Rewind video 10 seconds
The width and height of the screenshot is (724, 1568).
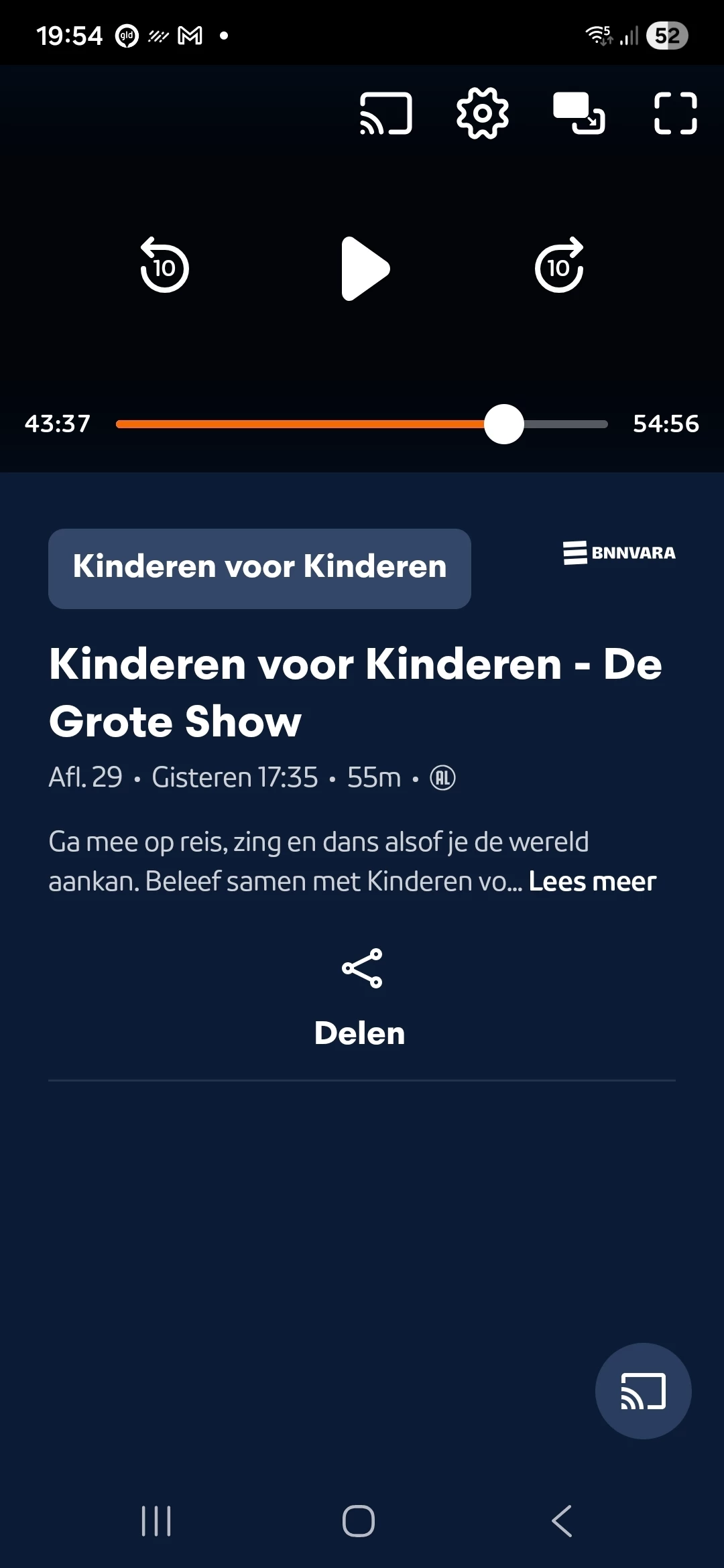coord(164,267)
